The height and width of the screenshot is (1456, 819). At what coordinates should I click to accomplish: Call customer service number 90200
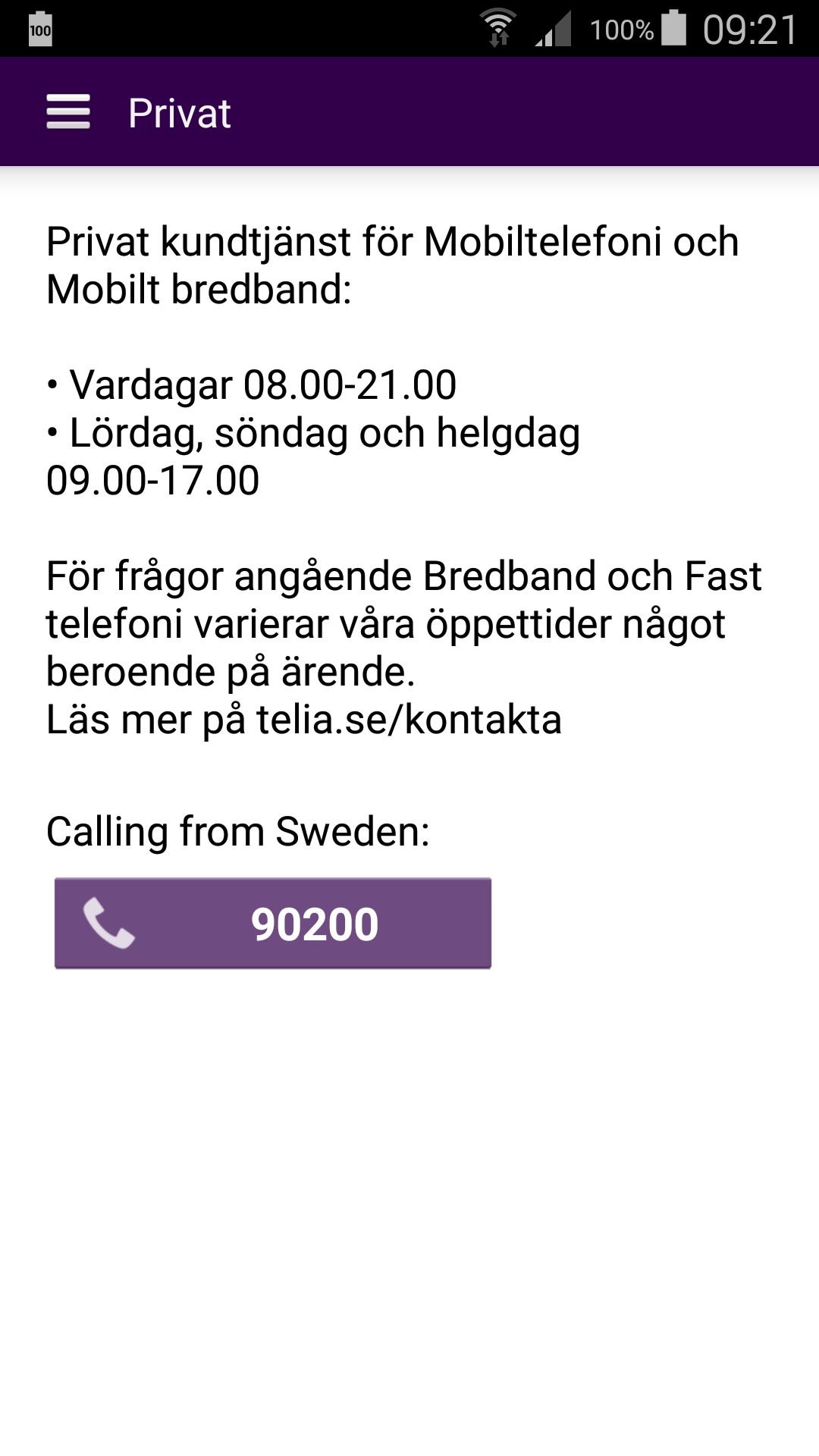(x=273, y=923)
